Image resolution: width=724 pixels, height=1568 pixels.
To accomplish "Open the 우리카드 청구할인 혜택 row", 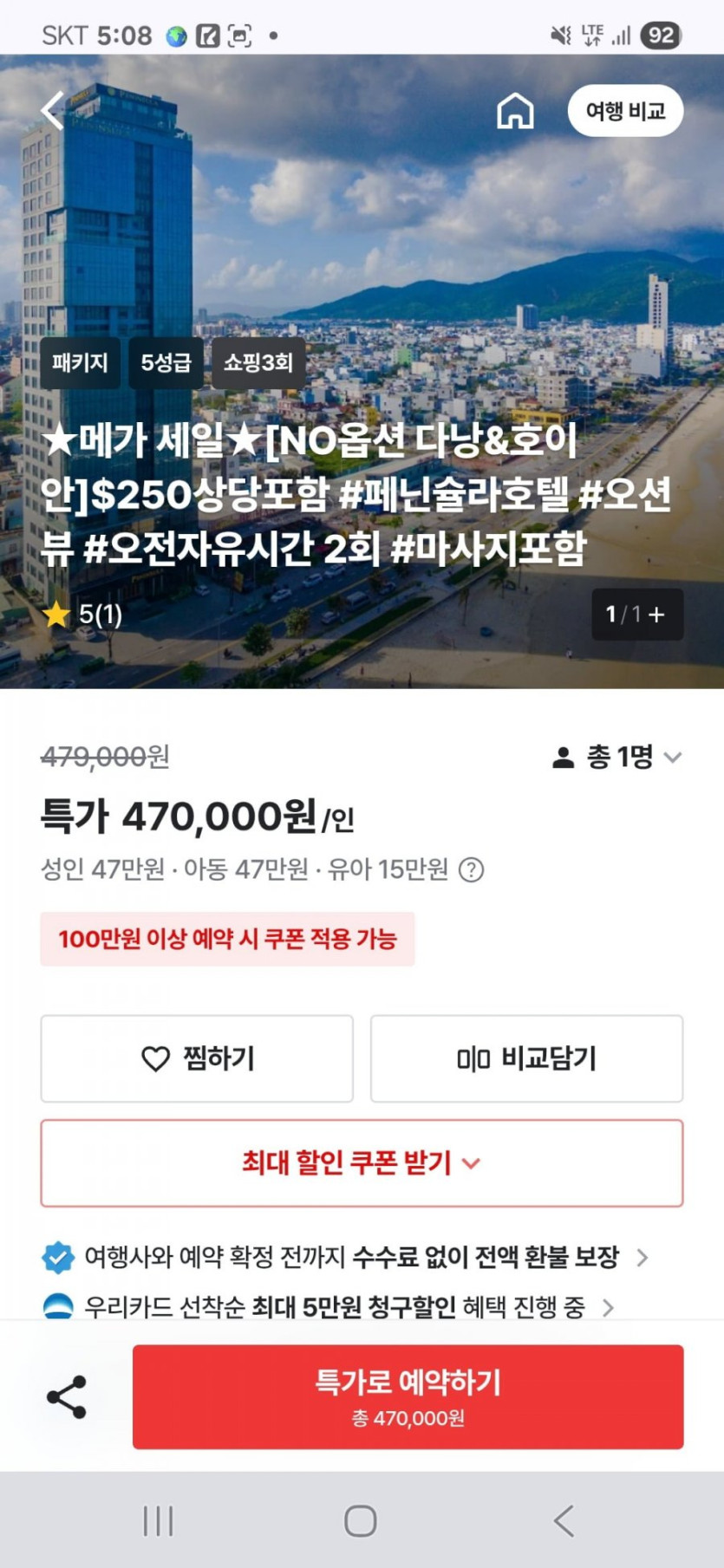I will click(x=329, y=1306).
